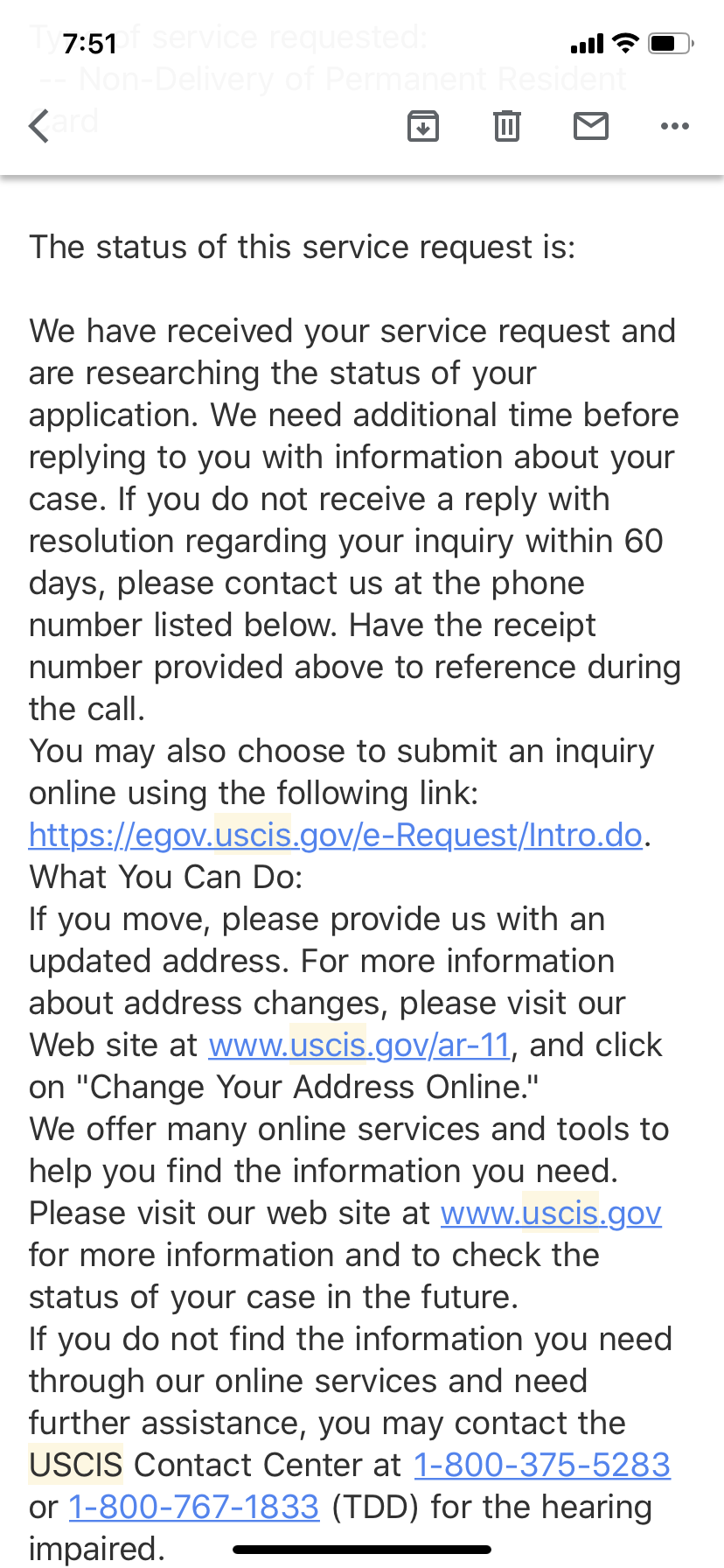
Task: Visit the www.uscis.gov web site link
Action: (x=551, y=1214)
